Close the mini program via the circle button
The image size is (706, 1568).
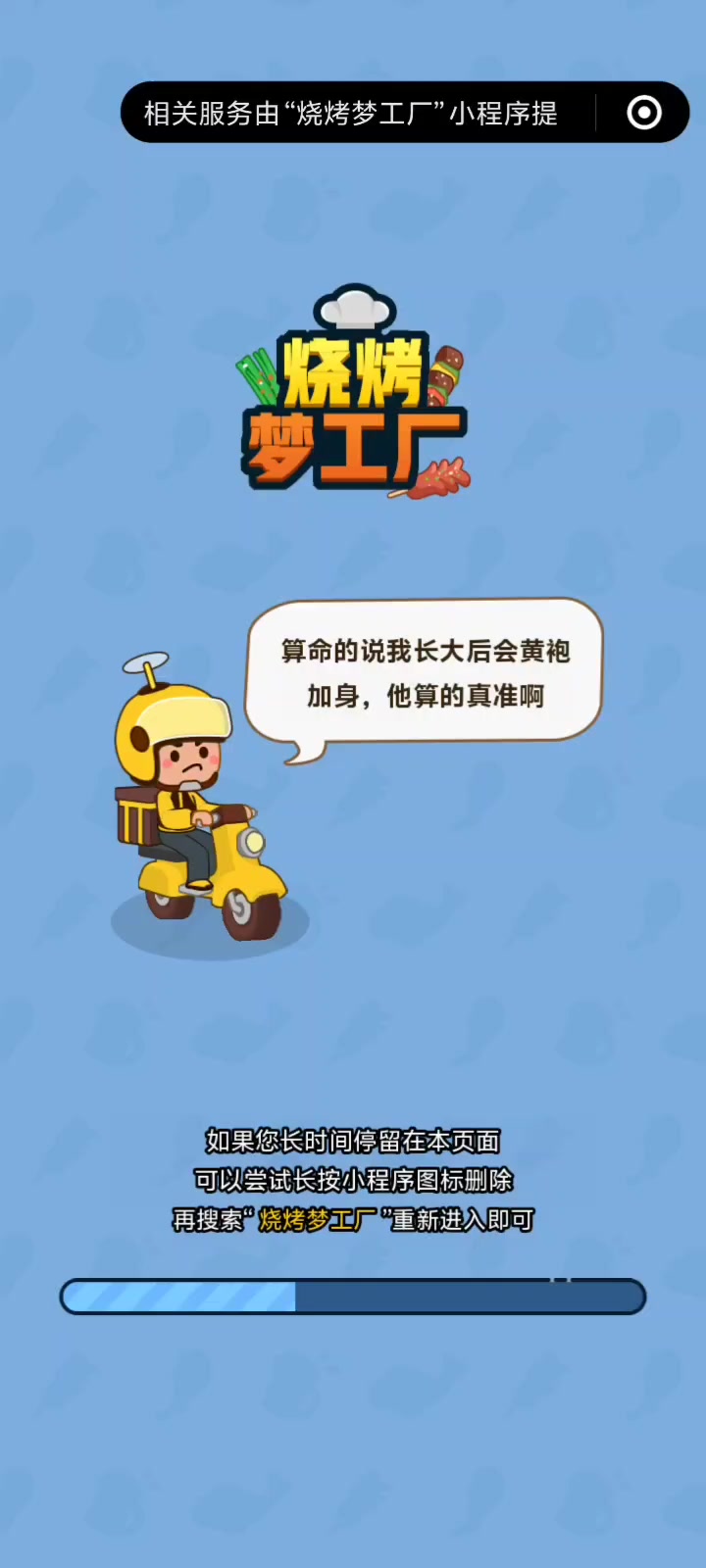pyautogui.click(x=644, y=113)
